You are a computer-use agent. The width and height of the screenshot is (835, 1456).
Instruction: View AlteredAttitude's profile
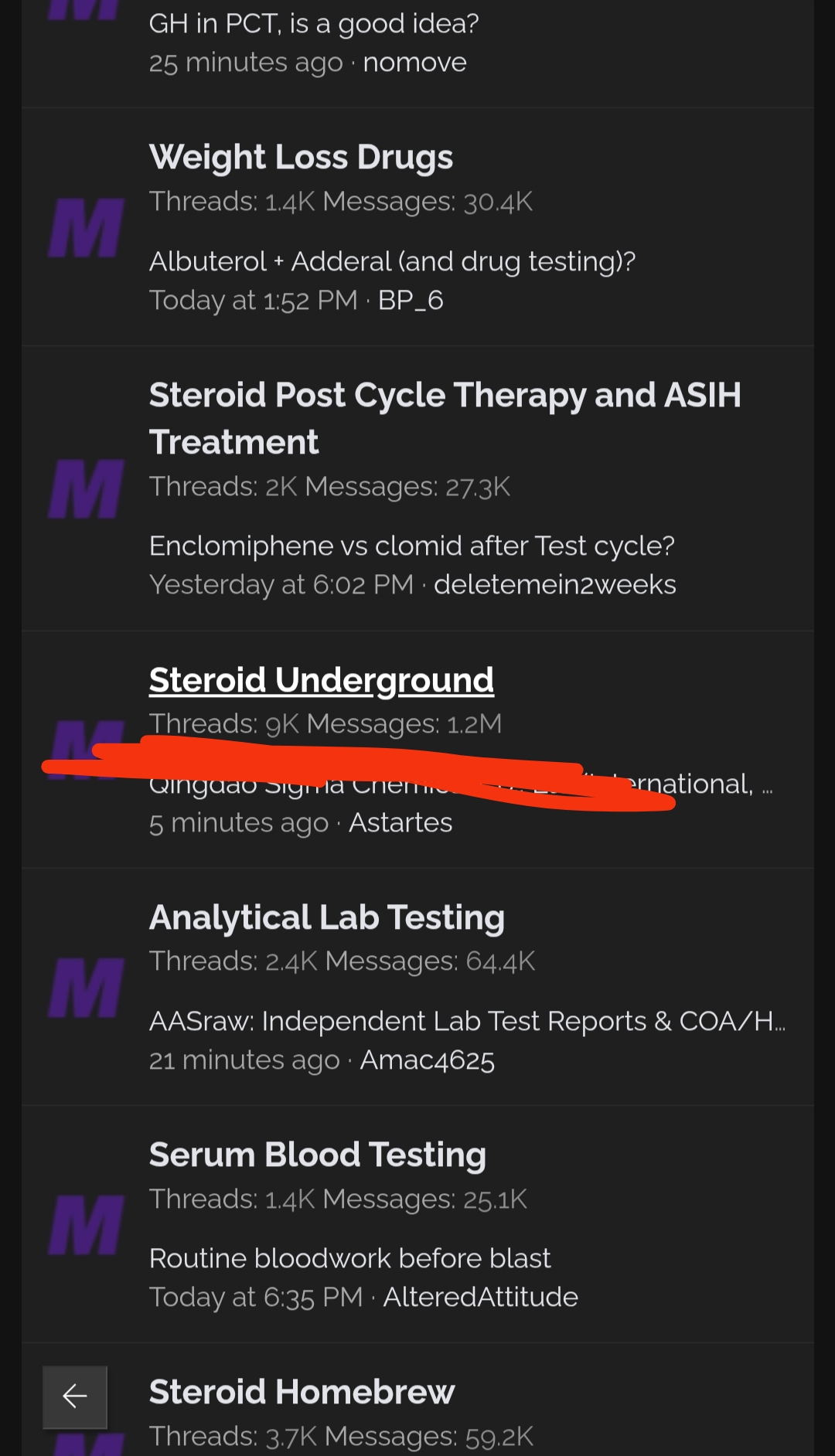(x=480, y=1298)
